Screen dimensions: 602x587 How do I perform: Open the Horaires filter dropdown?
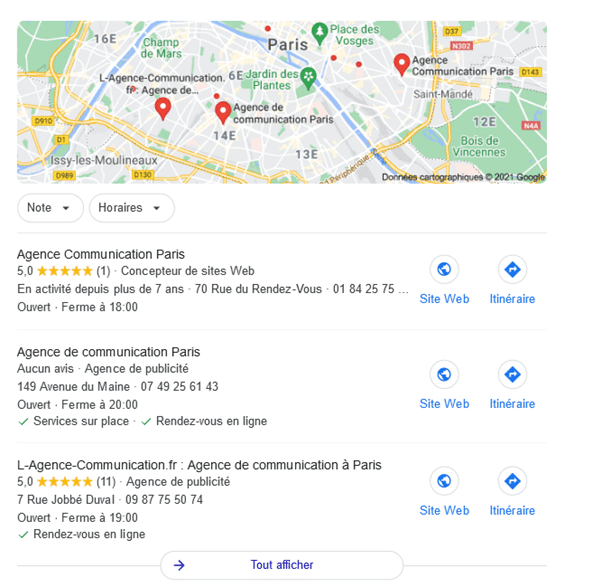click(131, 208)
